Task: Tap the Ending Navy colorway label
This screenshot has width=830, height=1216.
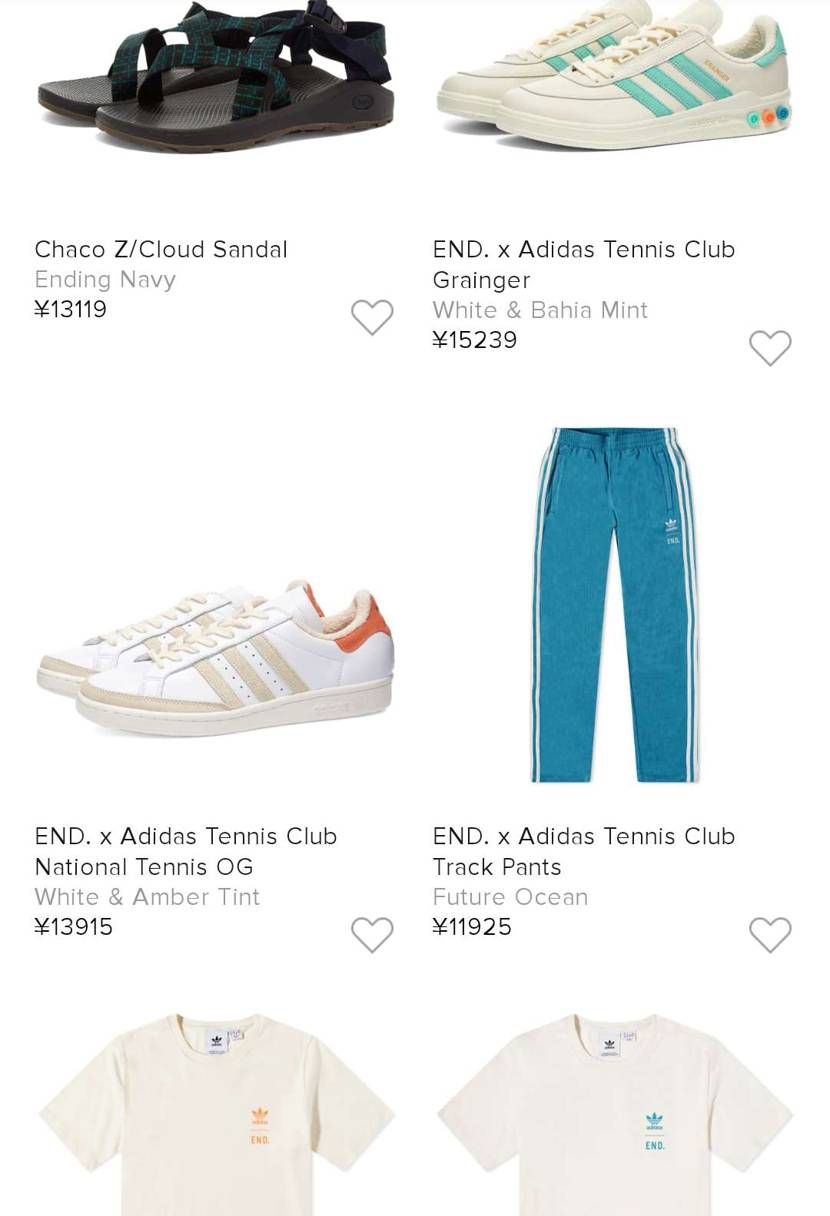Action: tap(105, 280)
